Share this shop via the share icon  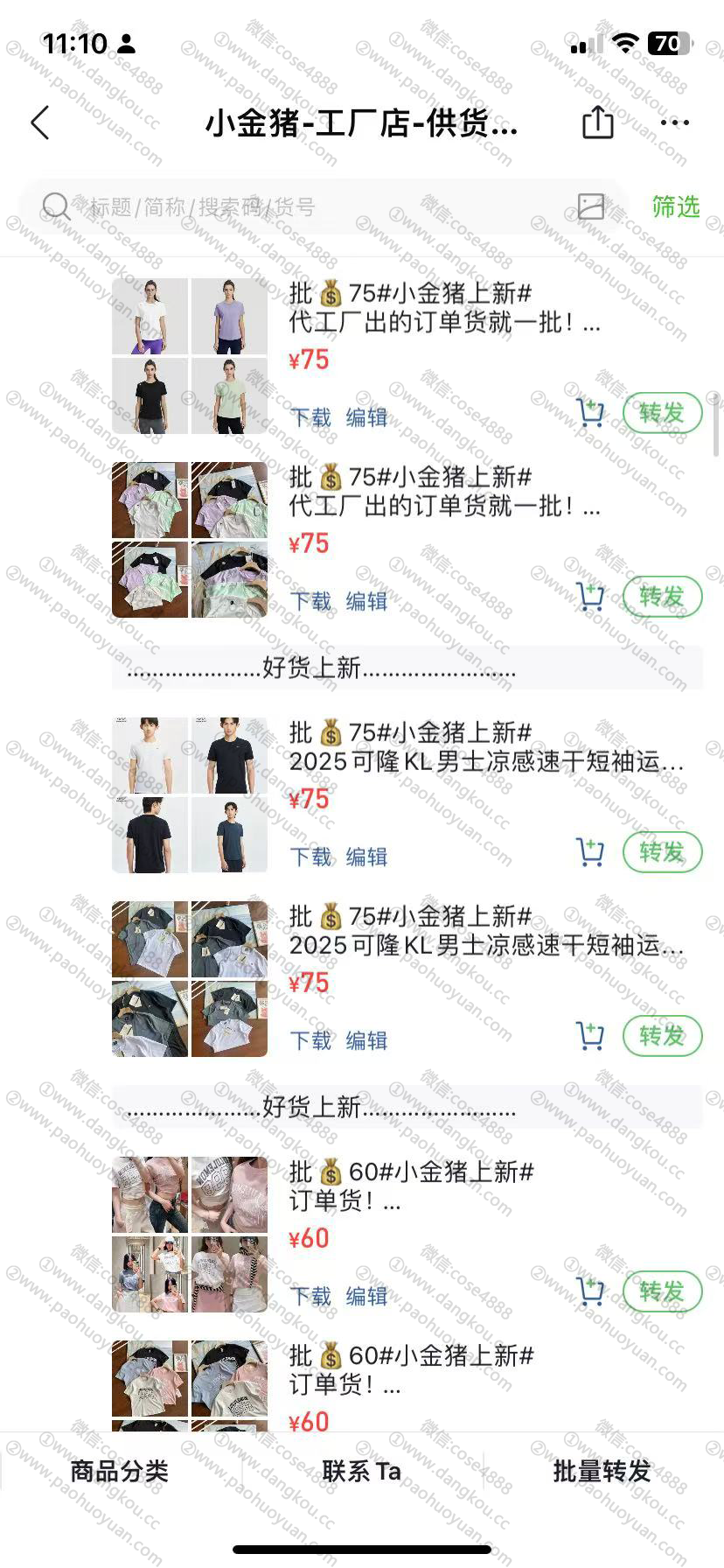pyautogui.click(x=598, y=122)
